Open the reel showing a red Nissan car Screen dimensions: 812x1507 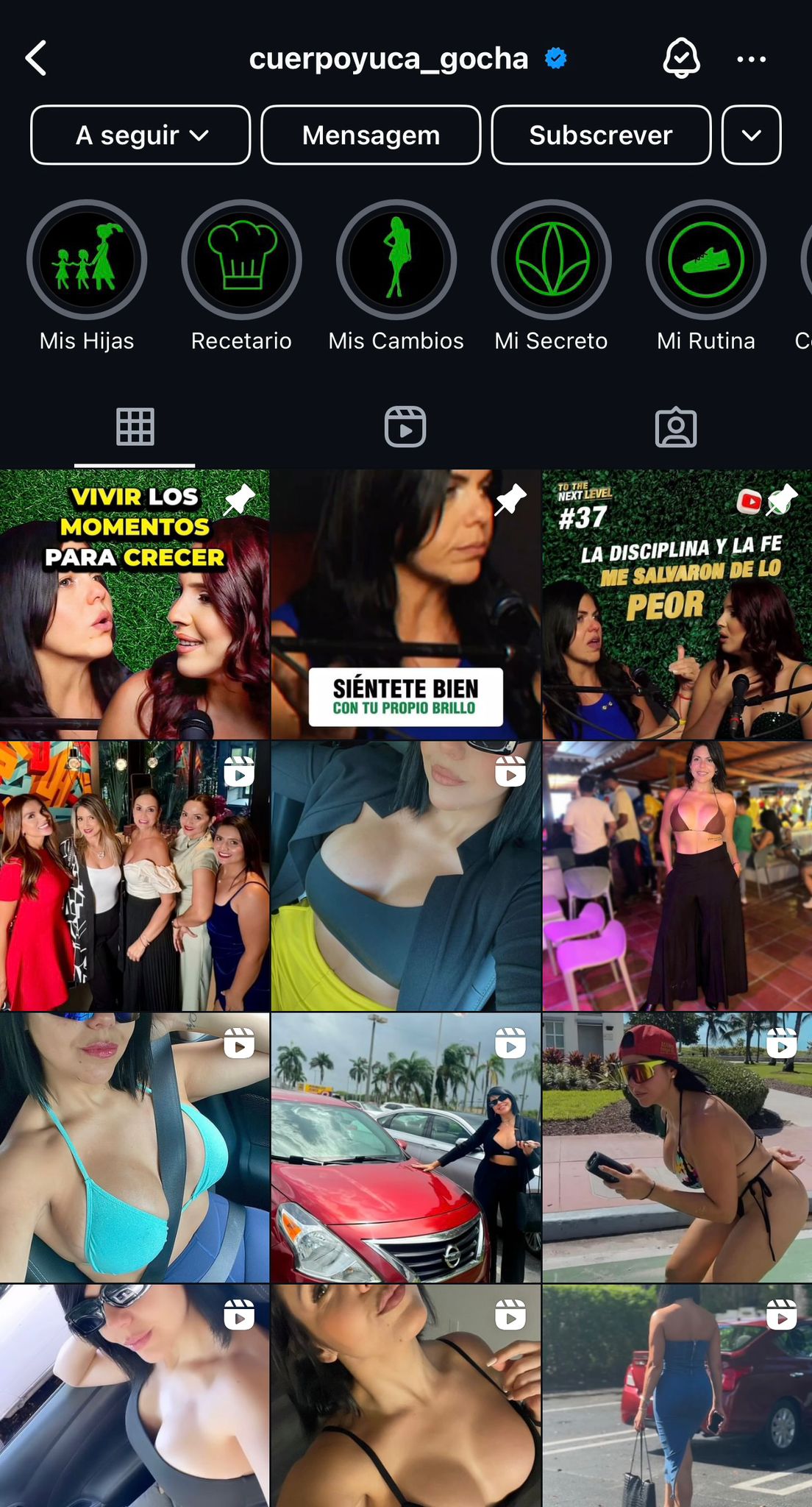coord(405,1147)
